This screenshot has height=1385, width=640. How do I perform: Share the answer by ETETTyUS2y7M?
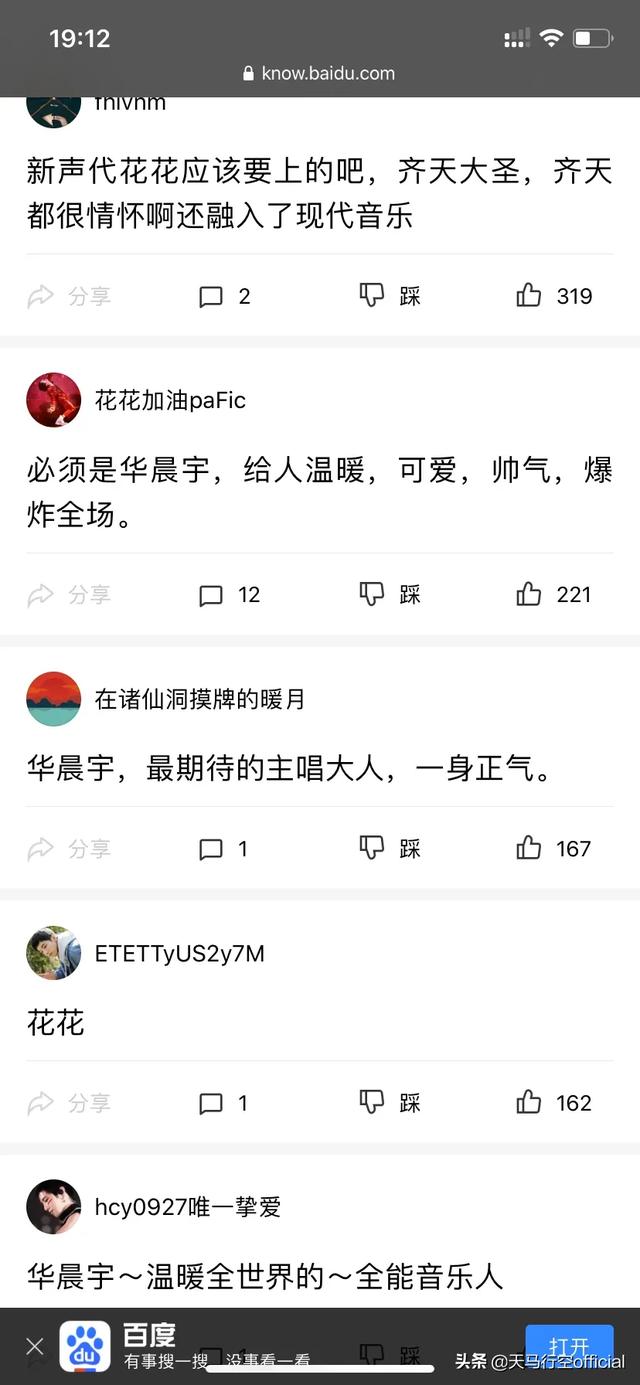(x=68, y=1103)
